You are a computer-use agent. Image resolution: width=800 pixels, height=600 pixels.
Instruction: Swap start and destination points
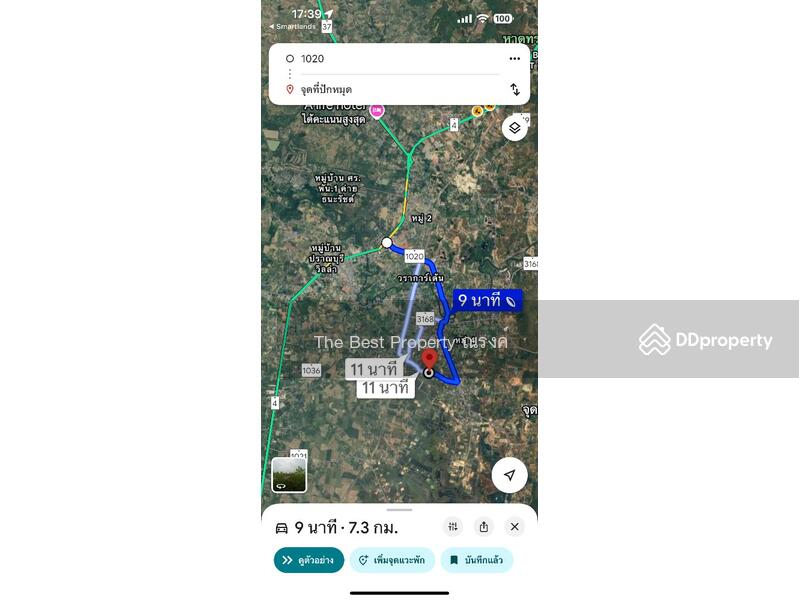click(514, 89)
